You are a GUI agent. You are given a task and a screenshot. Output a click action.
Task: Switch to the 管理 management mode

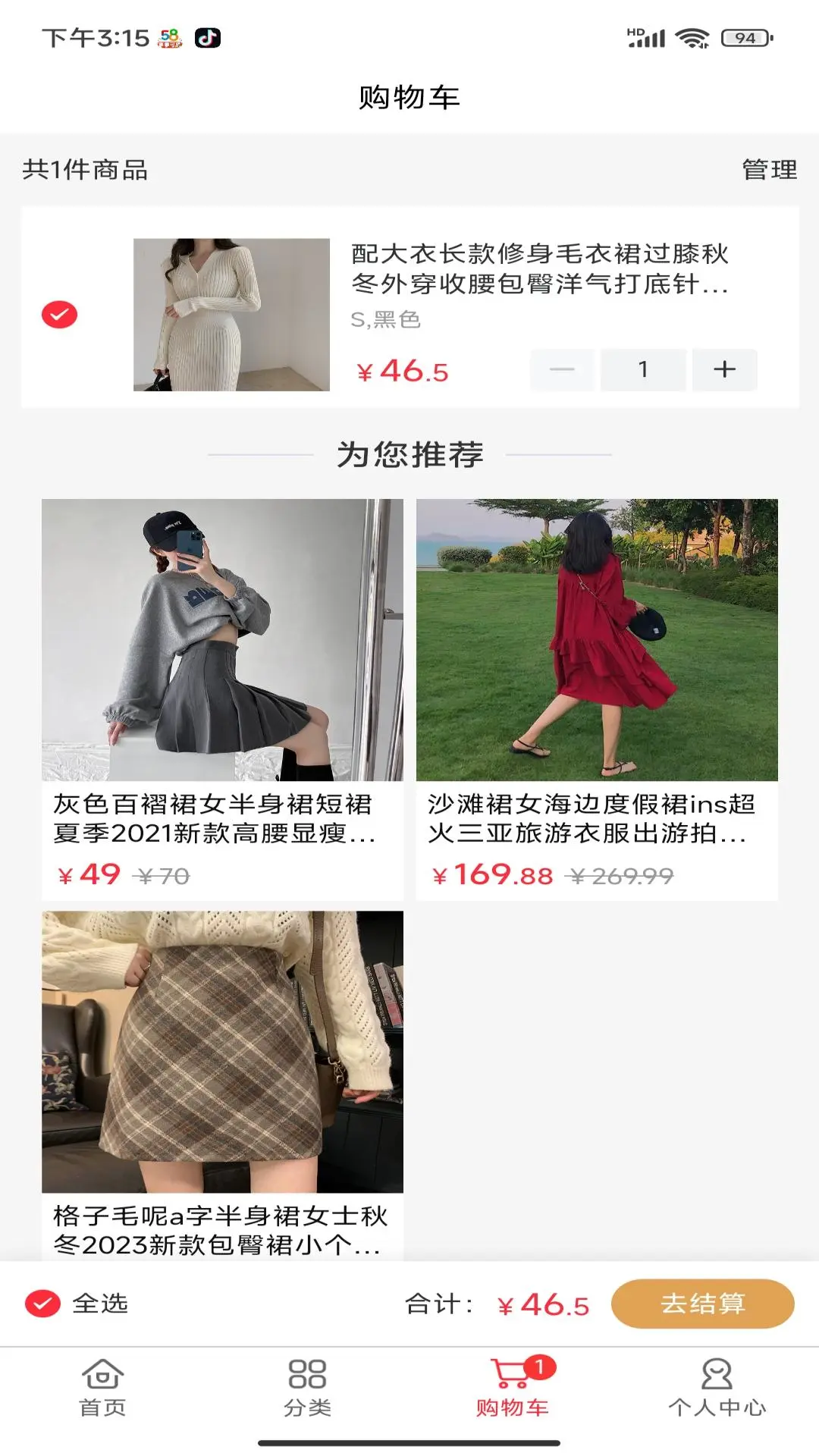[x=770, y=169]
